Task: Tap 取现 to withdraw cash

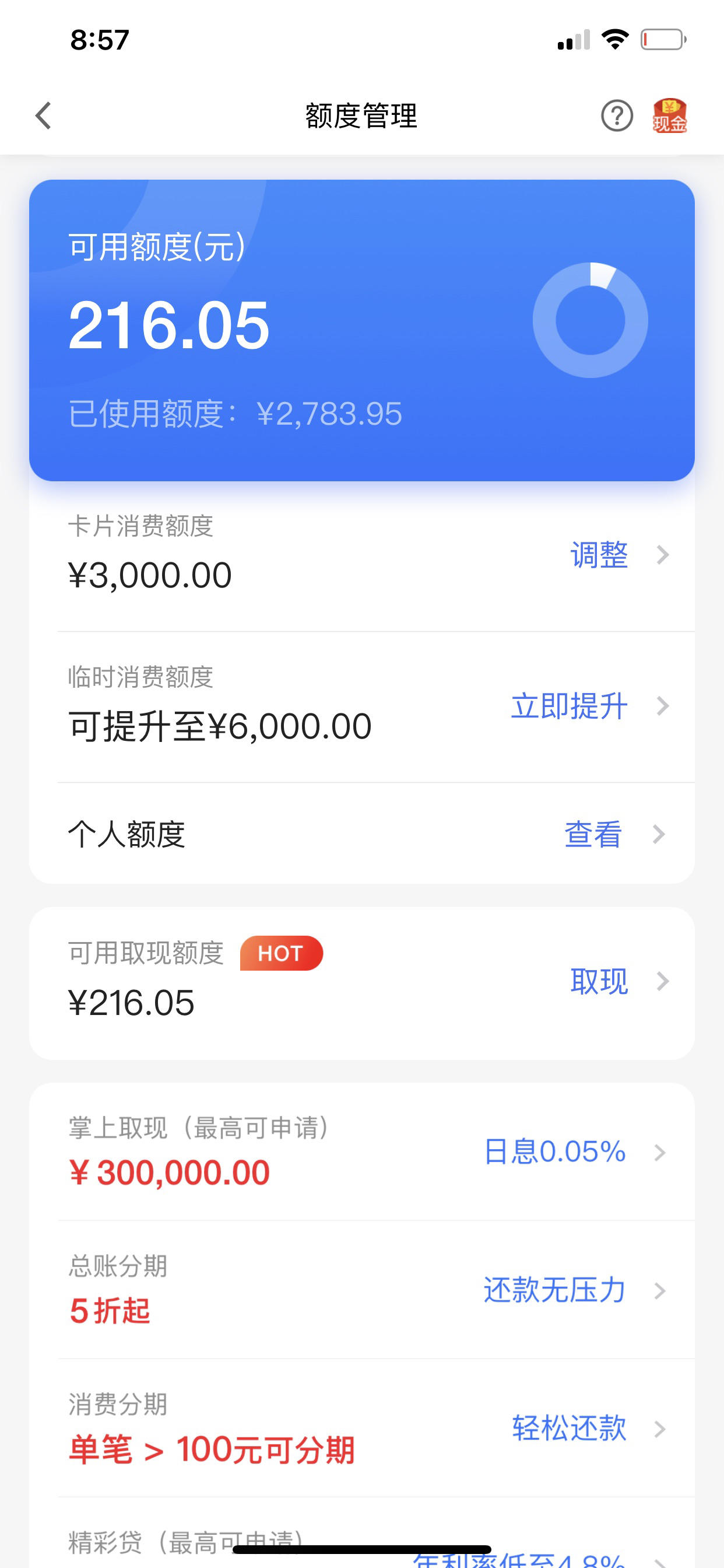Action: (x=599, y=981)
